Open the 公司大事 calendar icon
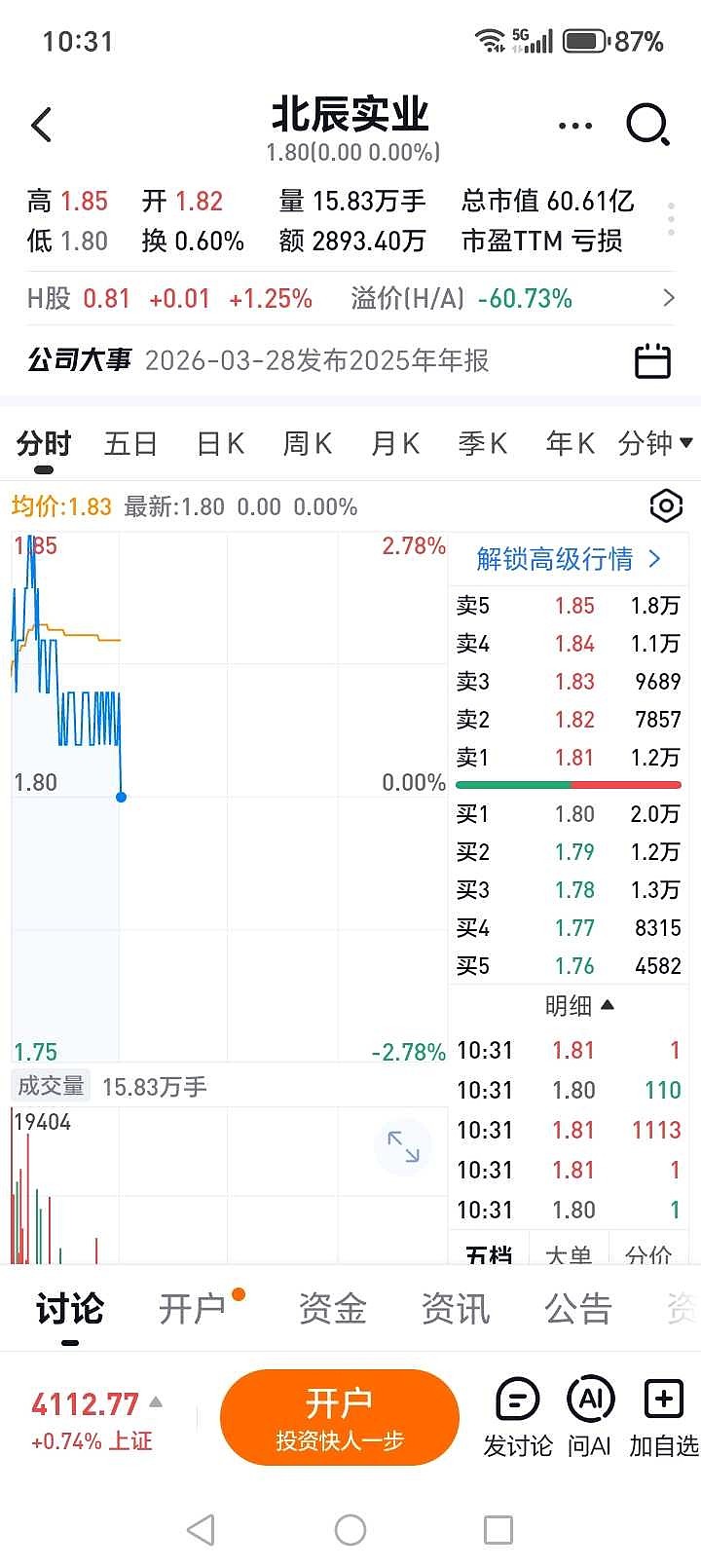Viewport: 701px width, 1568px height. coord(652,360)
